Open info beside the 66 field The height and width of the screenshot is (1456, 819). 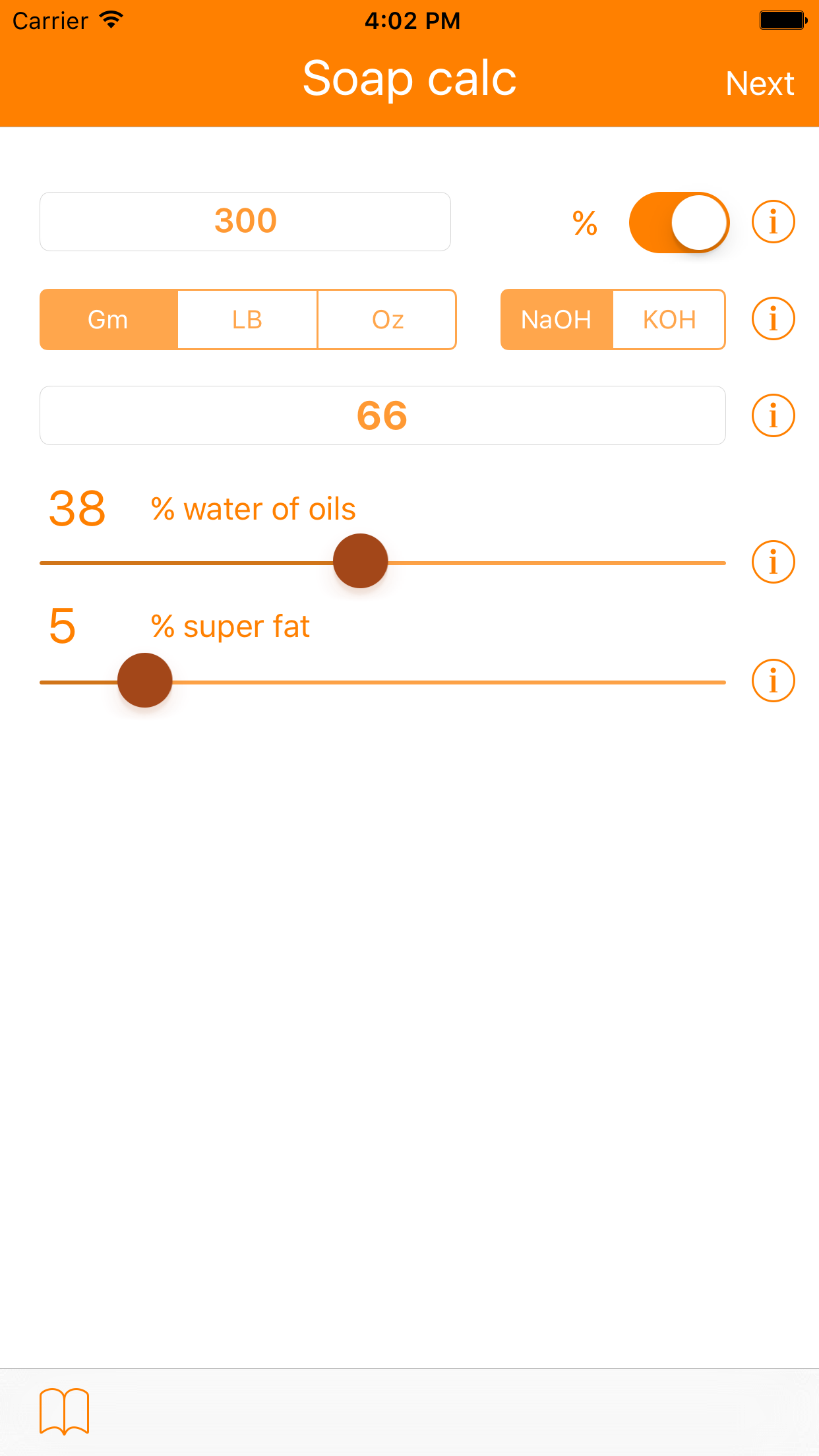point(773,416)
